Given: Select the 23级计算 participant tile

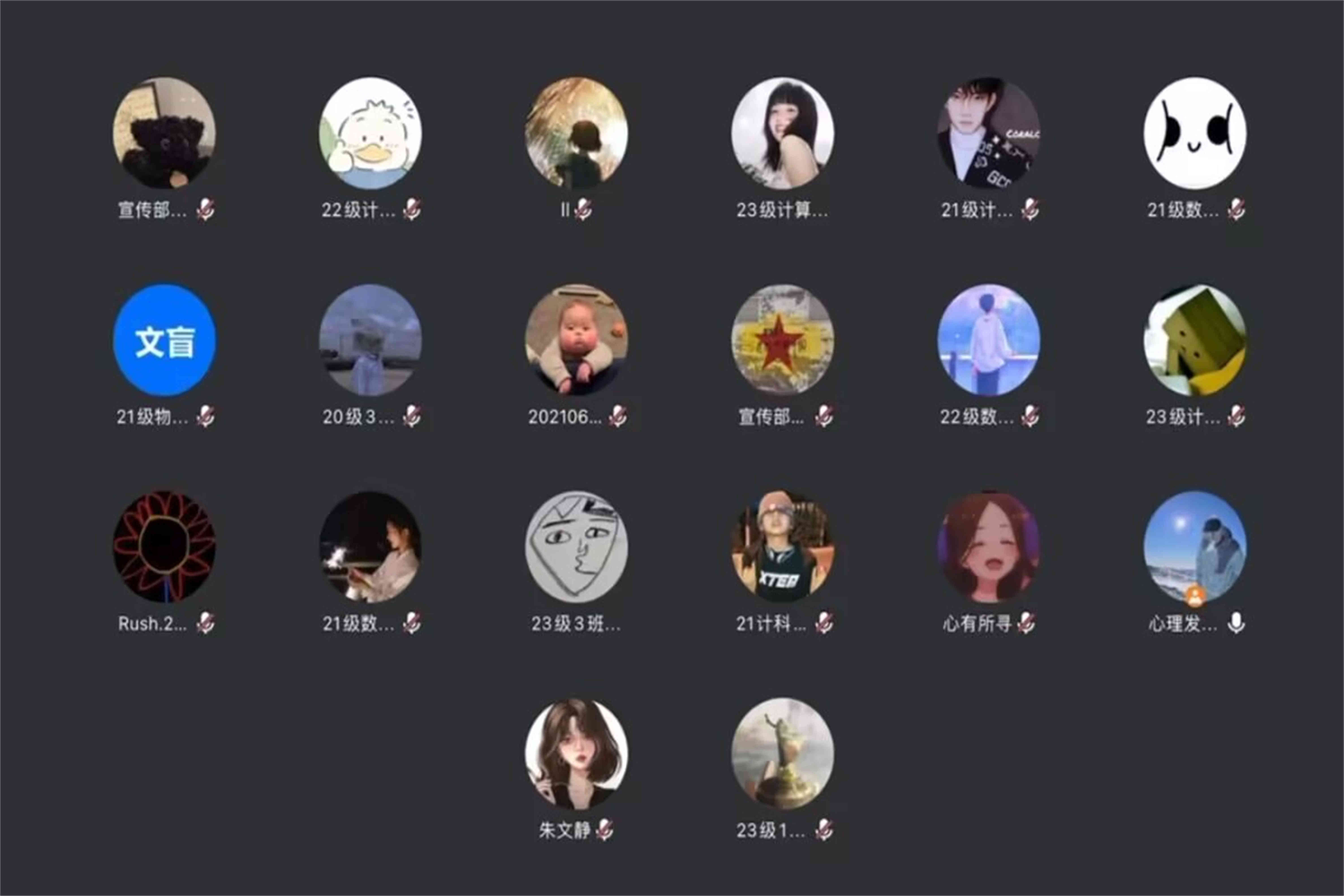Looking at the screenshot, I should [x=782, y=133].
